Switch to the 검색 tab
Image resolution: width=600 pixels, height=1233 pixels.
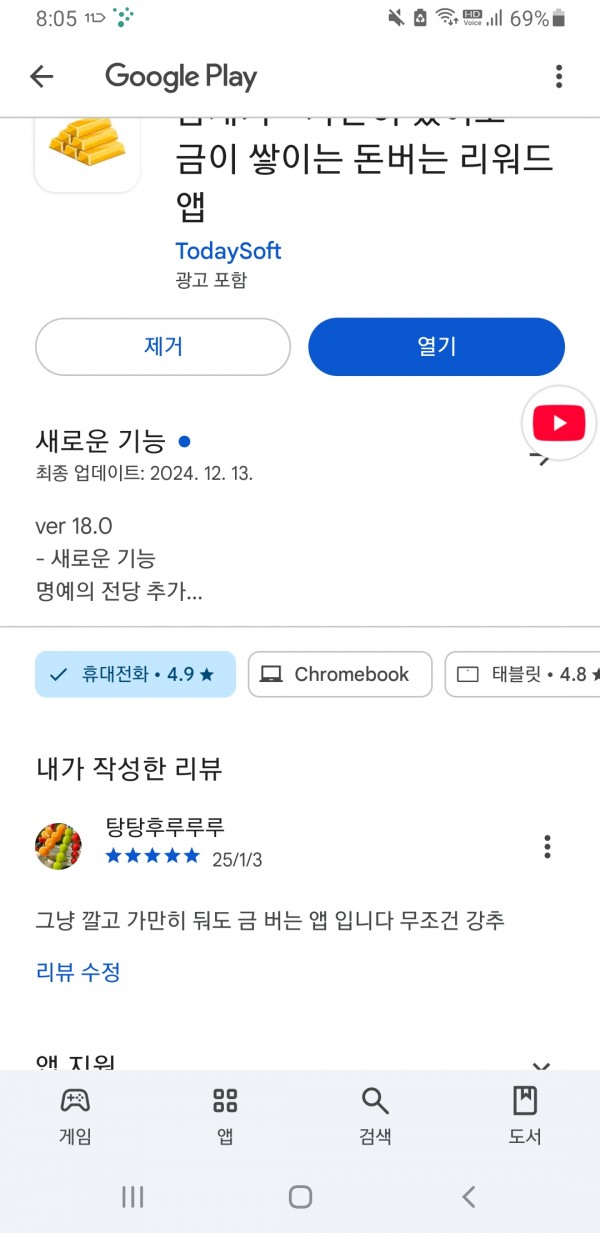tap(375, 1116)
